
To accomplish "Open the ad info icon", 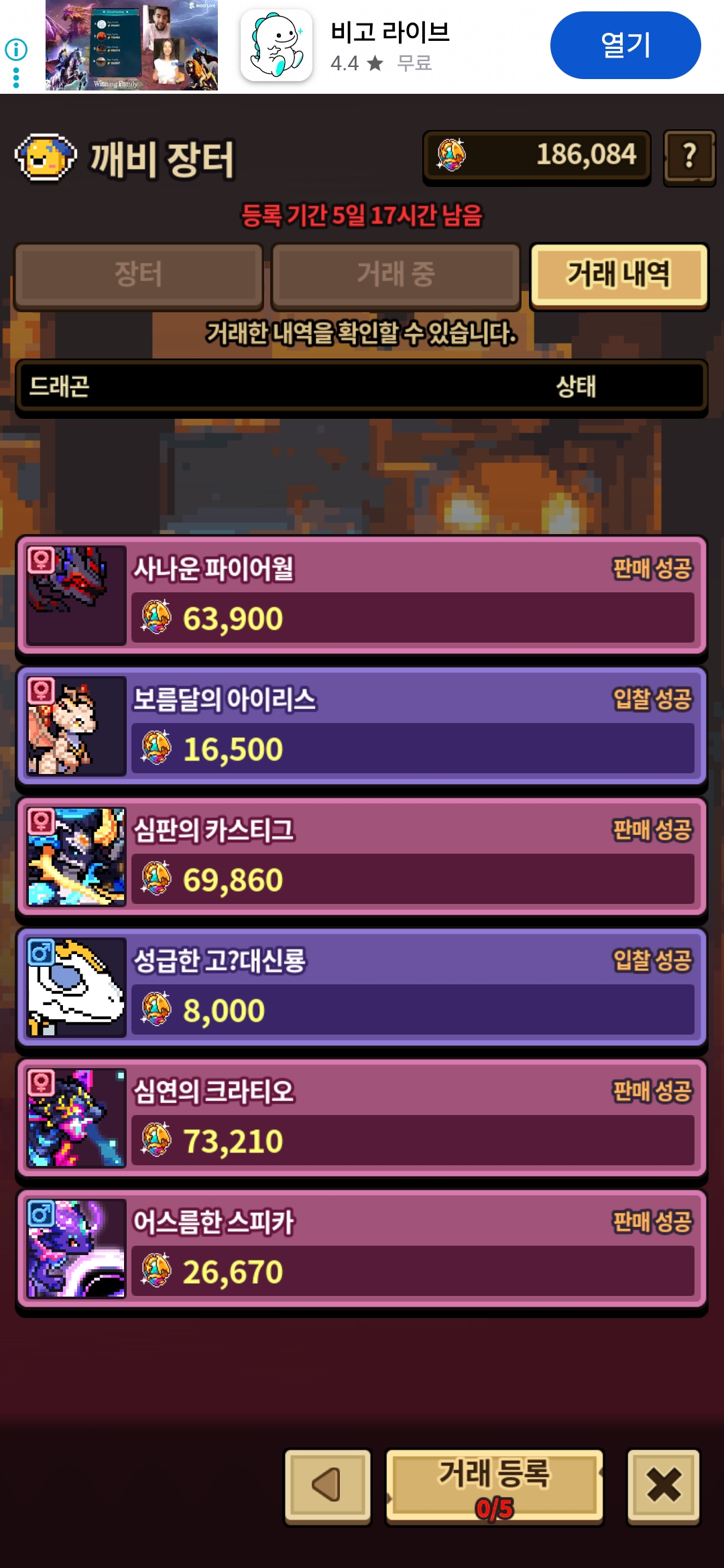I will (16, 50).
